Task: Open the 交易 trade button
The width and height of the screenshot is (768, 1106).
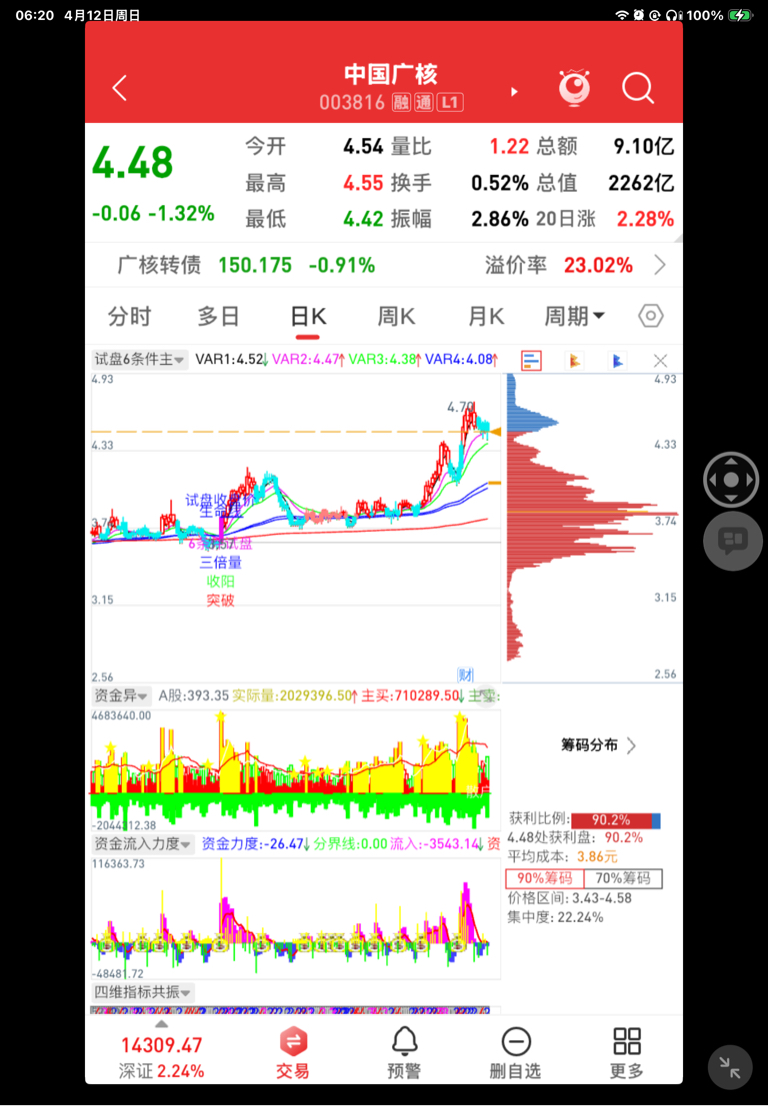Action: 293,1053
